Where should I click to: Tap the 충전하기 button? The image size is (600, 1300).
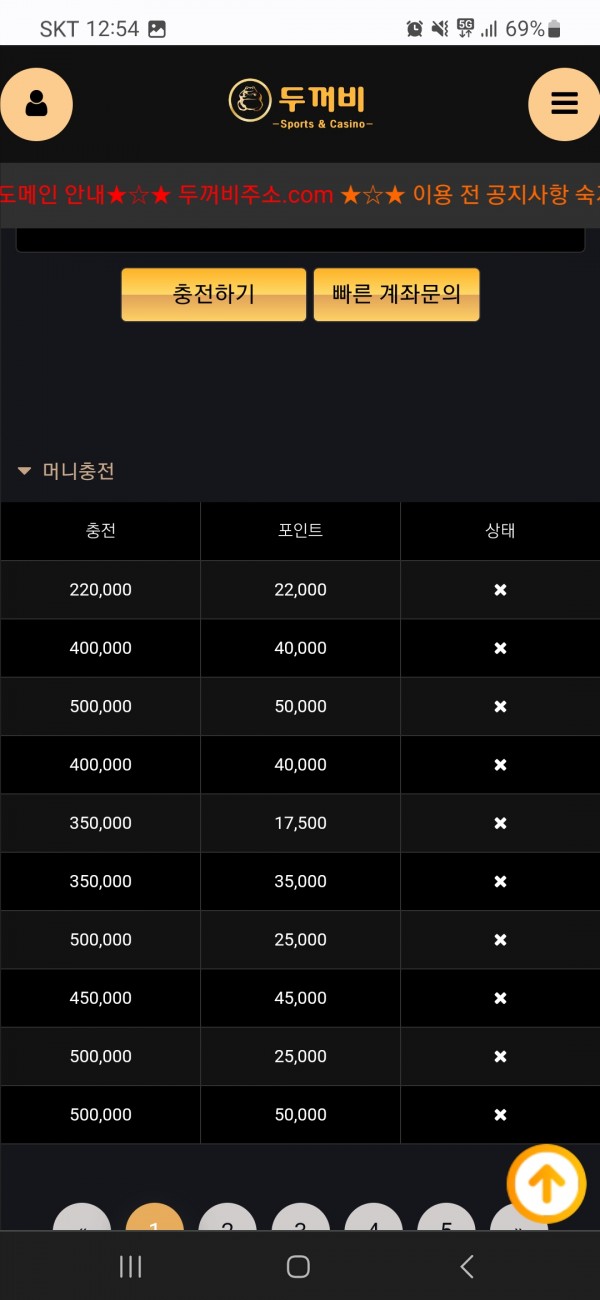214,294
